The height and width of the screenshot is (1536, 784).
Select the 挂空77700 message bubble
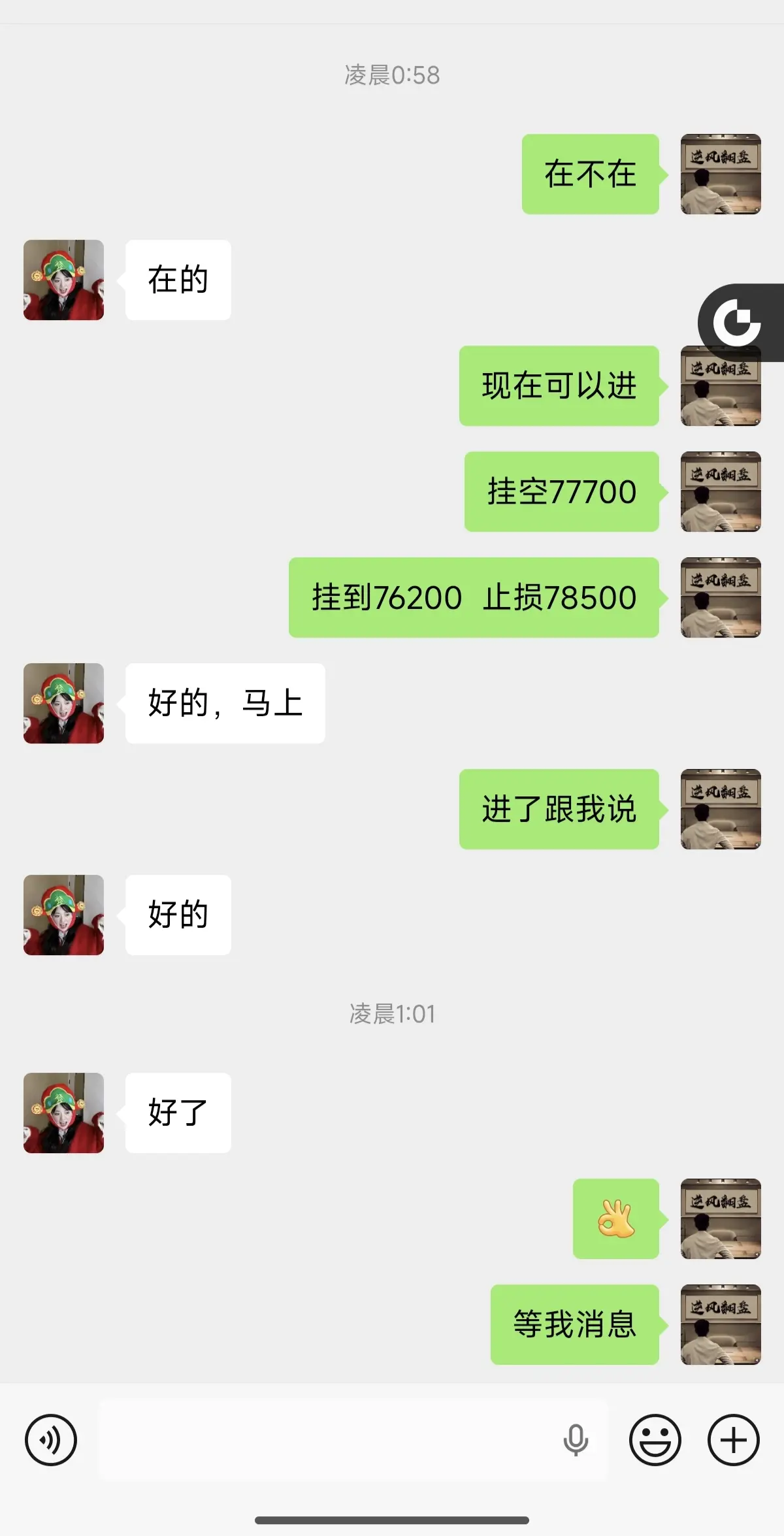(x=561, y=492)
